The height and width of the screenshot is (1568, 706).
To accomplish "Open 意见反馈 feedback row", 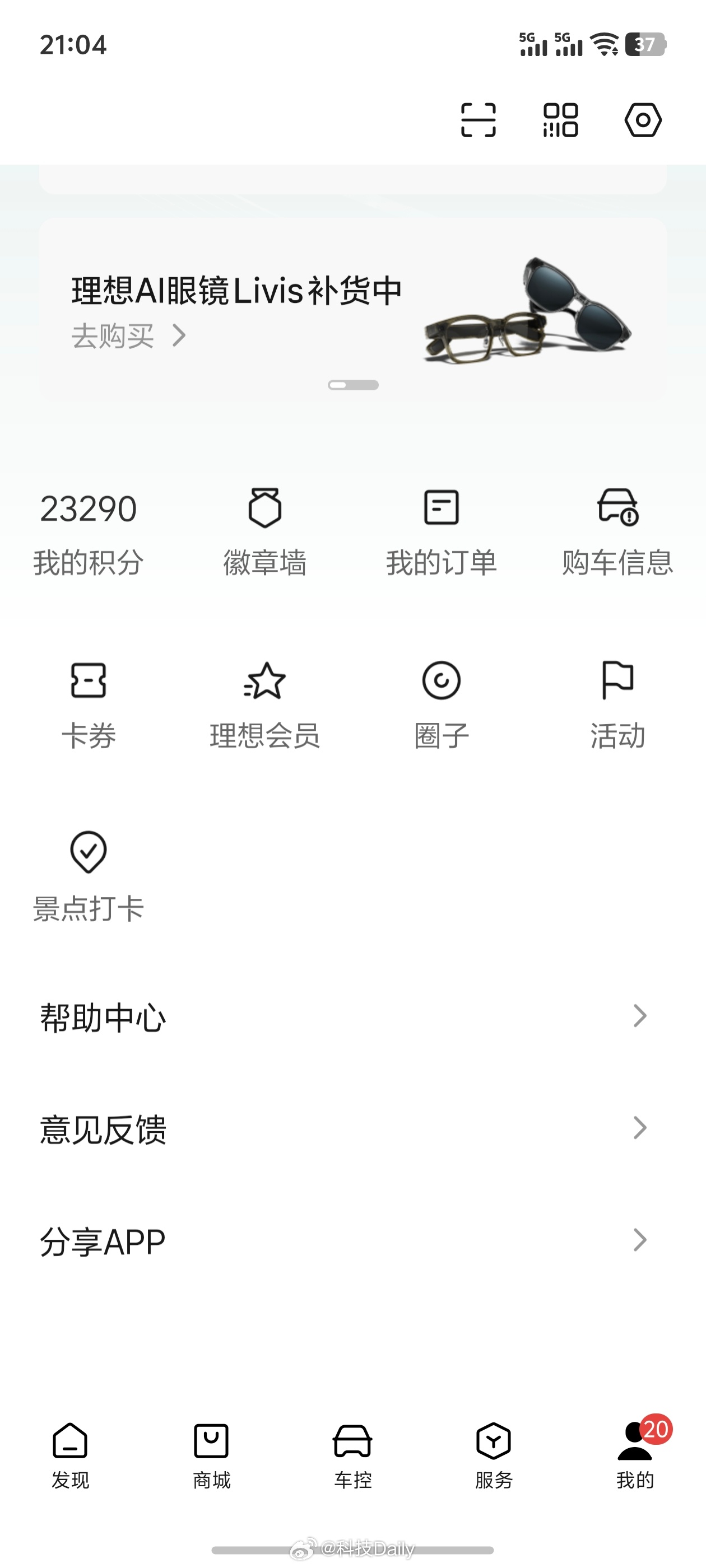I will (352, 1129).
